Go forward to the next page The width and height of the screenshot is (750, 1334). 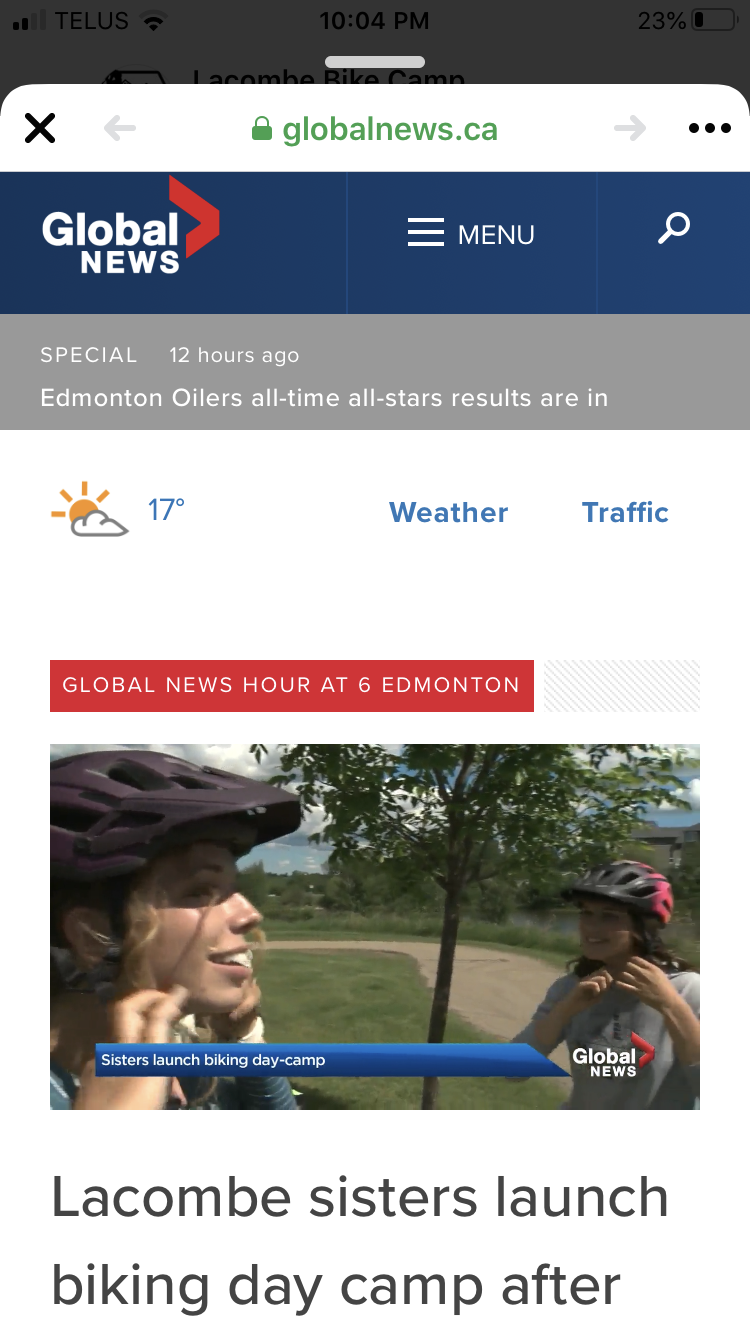point(630,128)
